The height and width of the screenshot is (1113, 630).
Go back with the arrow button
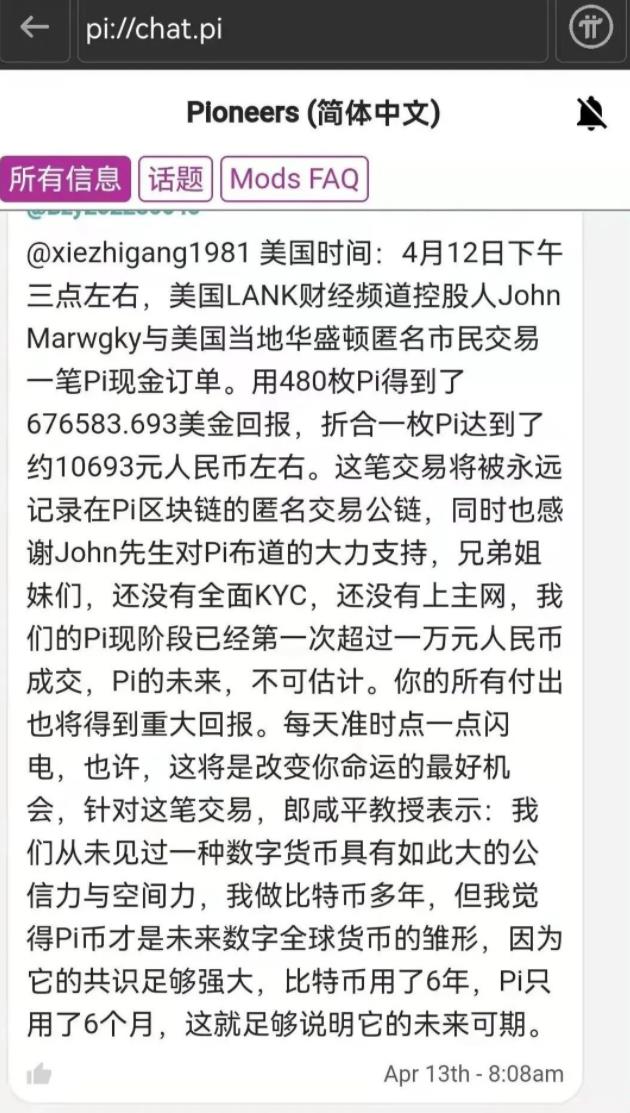tap(33, 28)
